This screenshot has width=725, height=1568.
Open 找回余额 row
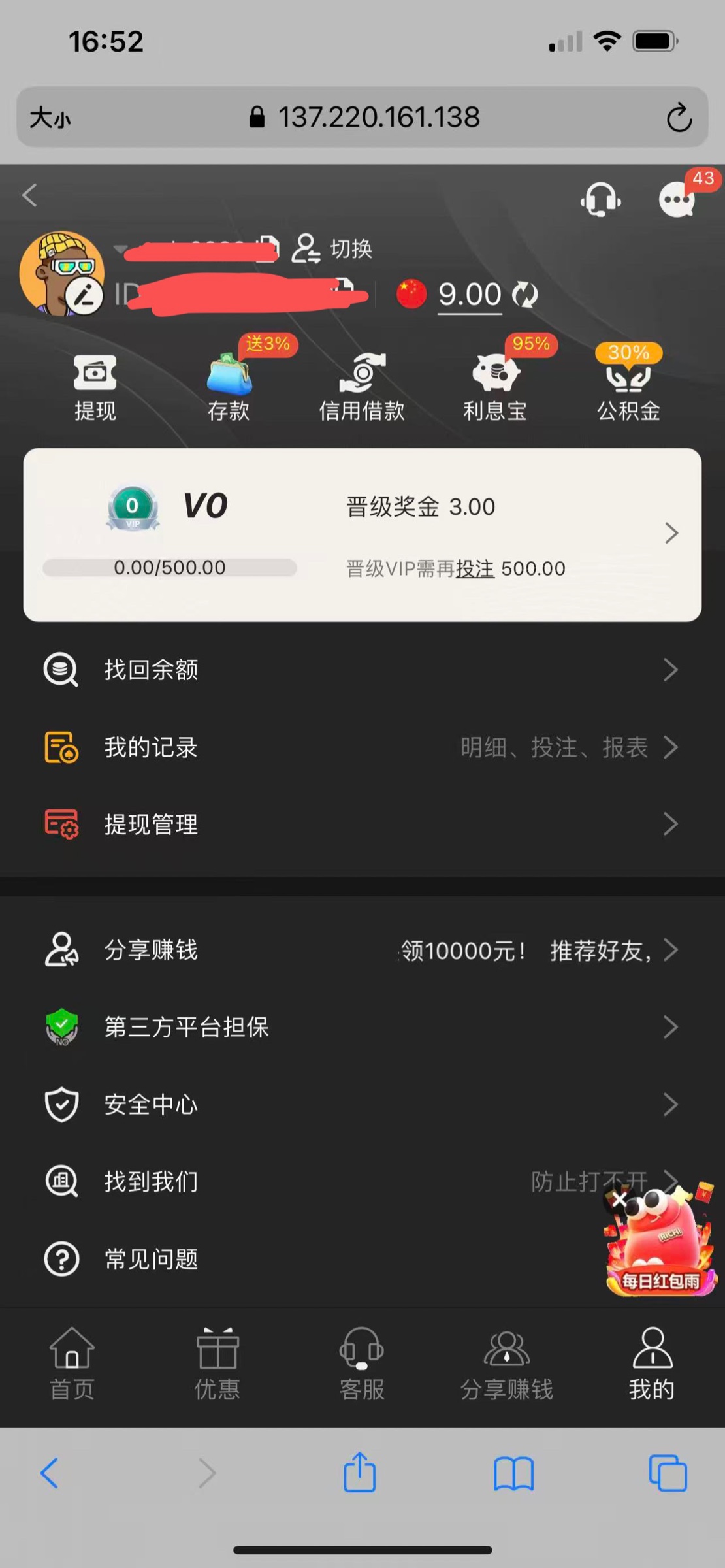pyautogui.click(x=362, y=670)
